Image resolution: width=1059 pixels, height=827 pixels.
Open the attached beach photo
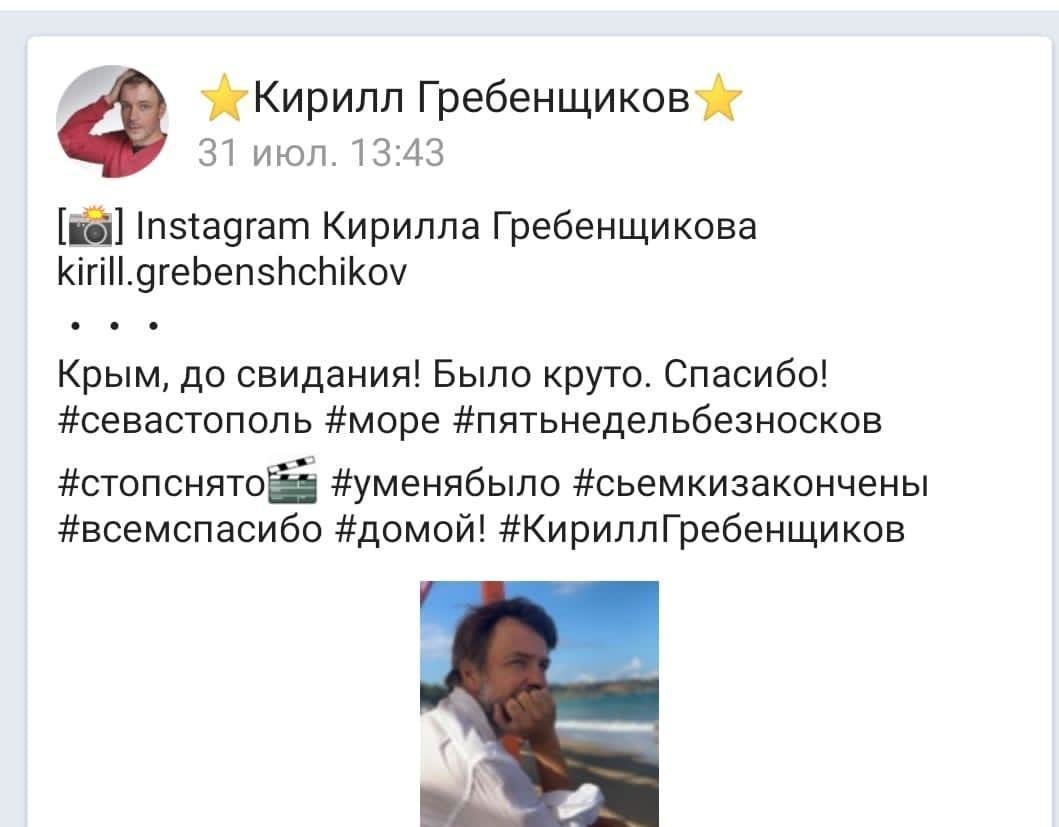(539, 703)
